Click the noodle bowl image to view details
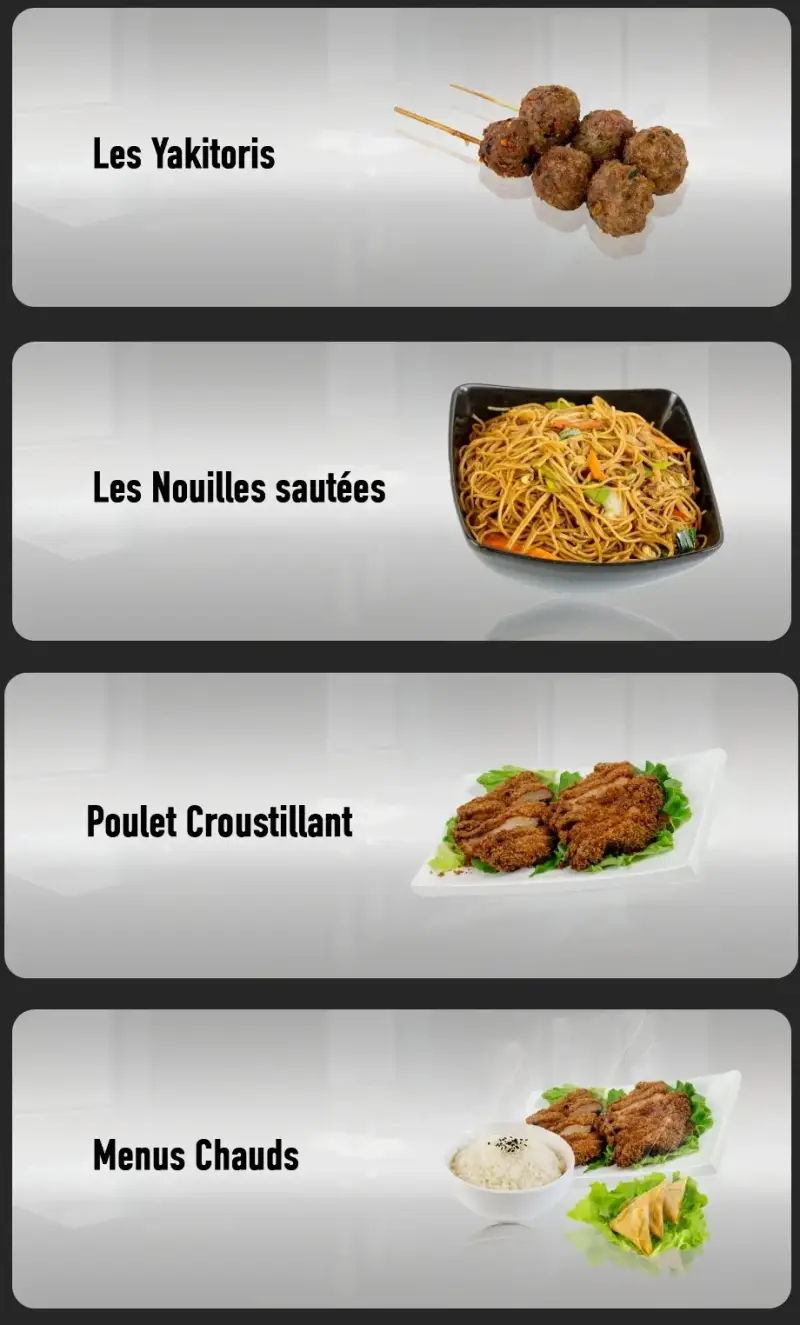This screenshot has width=800, height=1325. point(580,475)
